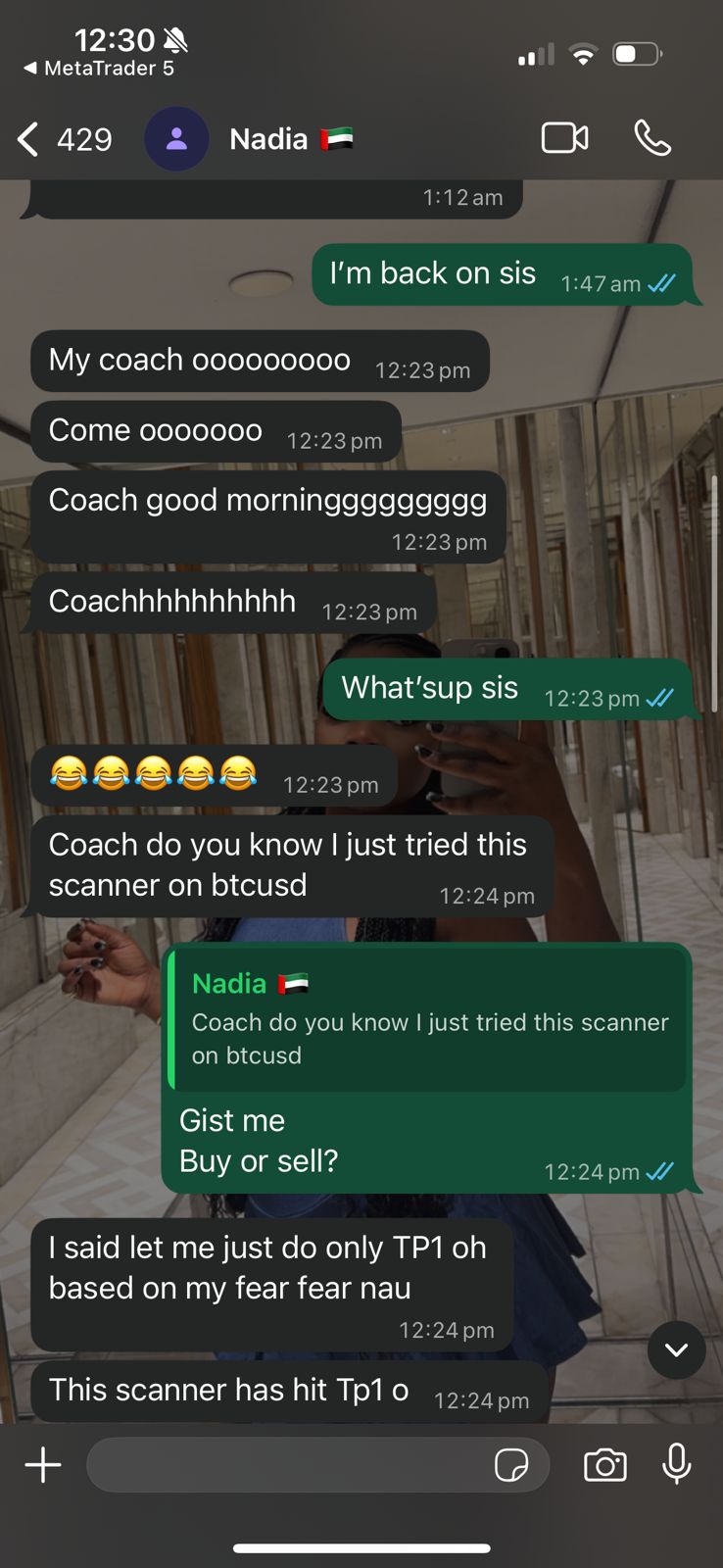The height and width of the screenshot is (1568, 723).
Task: Start a voice call with Nadia
Action: [x=652, y=138]
